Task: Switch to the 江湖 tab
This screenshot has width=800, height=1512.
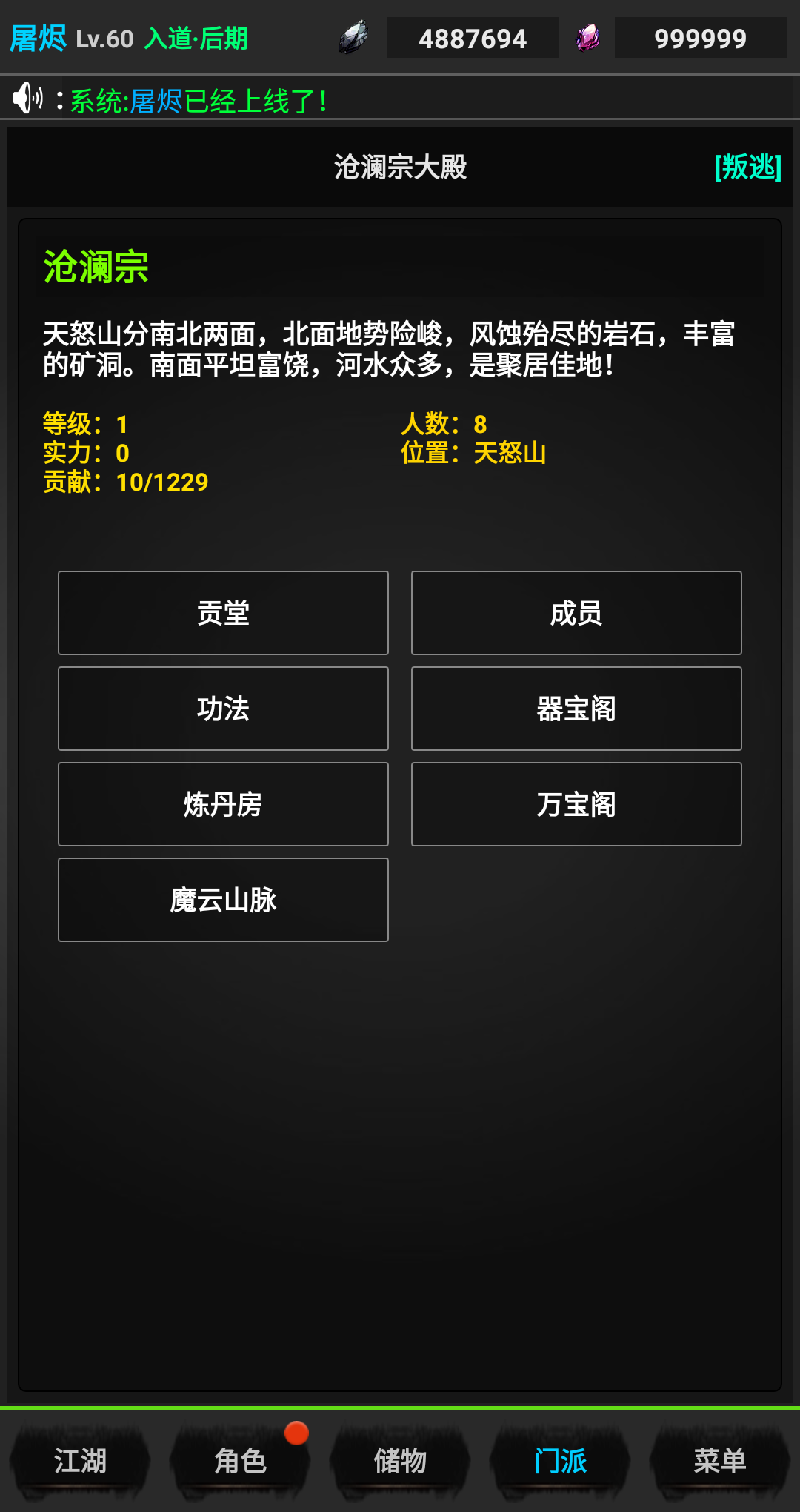Action: point(80,1462)
